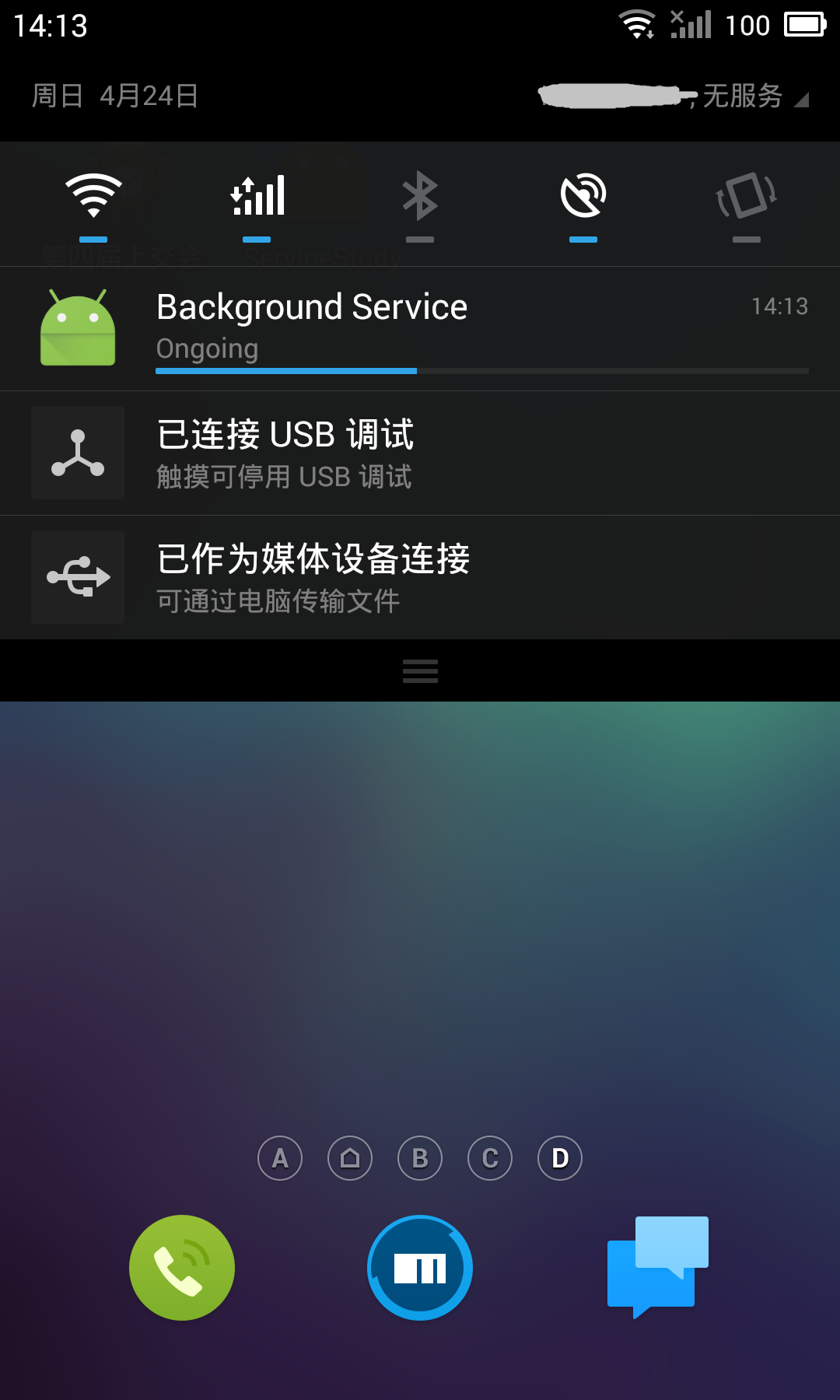Go to the main home page indicator

(350, 1158)
